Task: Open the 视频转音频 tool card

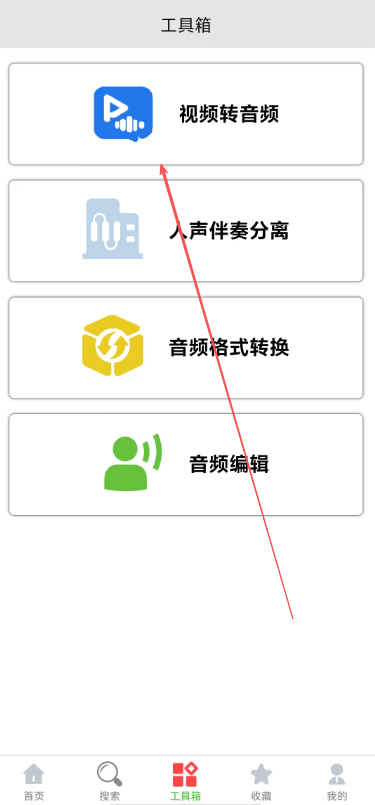Action: coord(186,114)
